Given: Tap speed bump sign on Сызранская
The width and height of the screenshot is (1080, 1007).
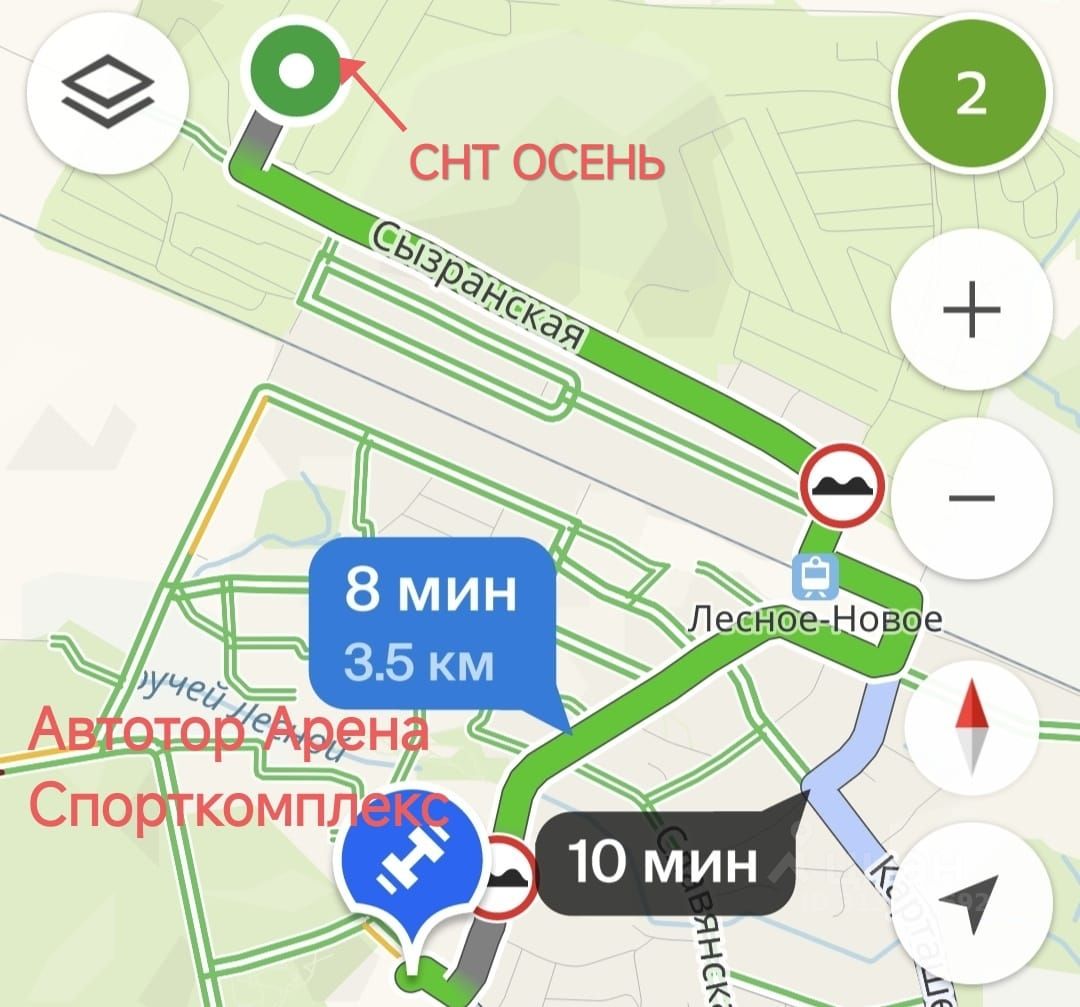Looking at the screenshot, I should 842,486.
